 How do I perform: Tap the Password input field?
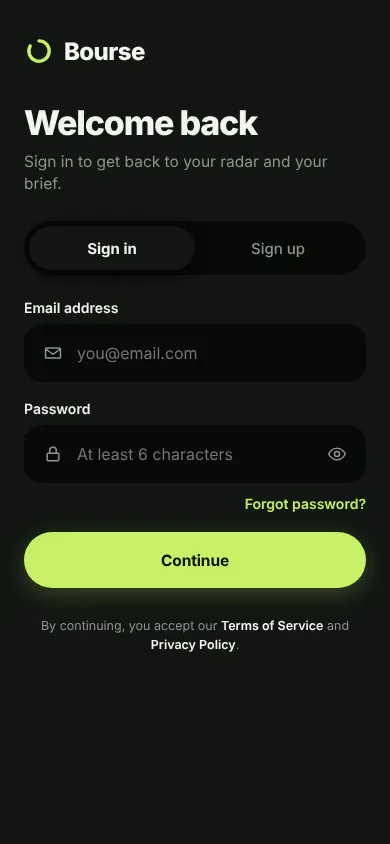click(x=195, y=454)
